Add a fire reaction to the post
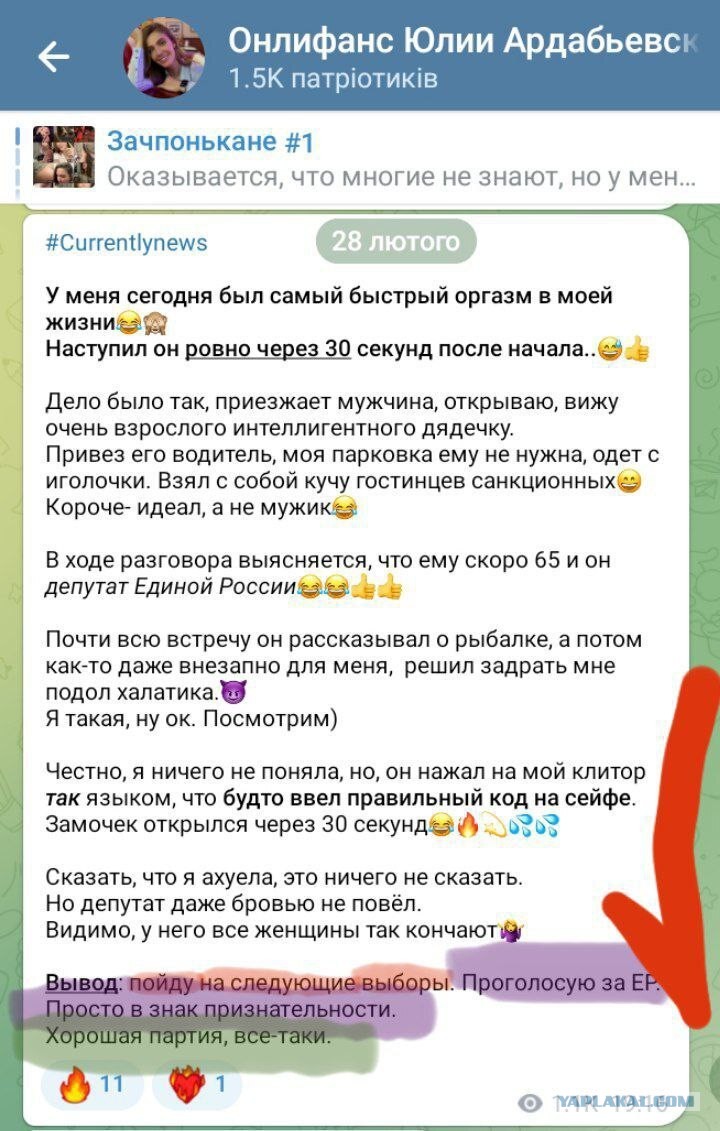The height and width of the screenshot is (1131, 720). [x=92, y=1084]
